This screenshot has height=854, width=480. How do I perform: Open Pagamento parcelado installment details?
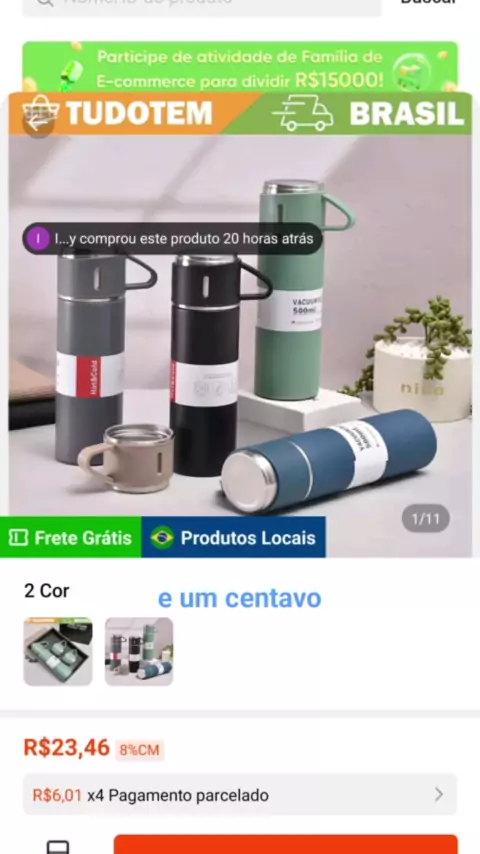[240, 795]
